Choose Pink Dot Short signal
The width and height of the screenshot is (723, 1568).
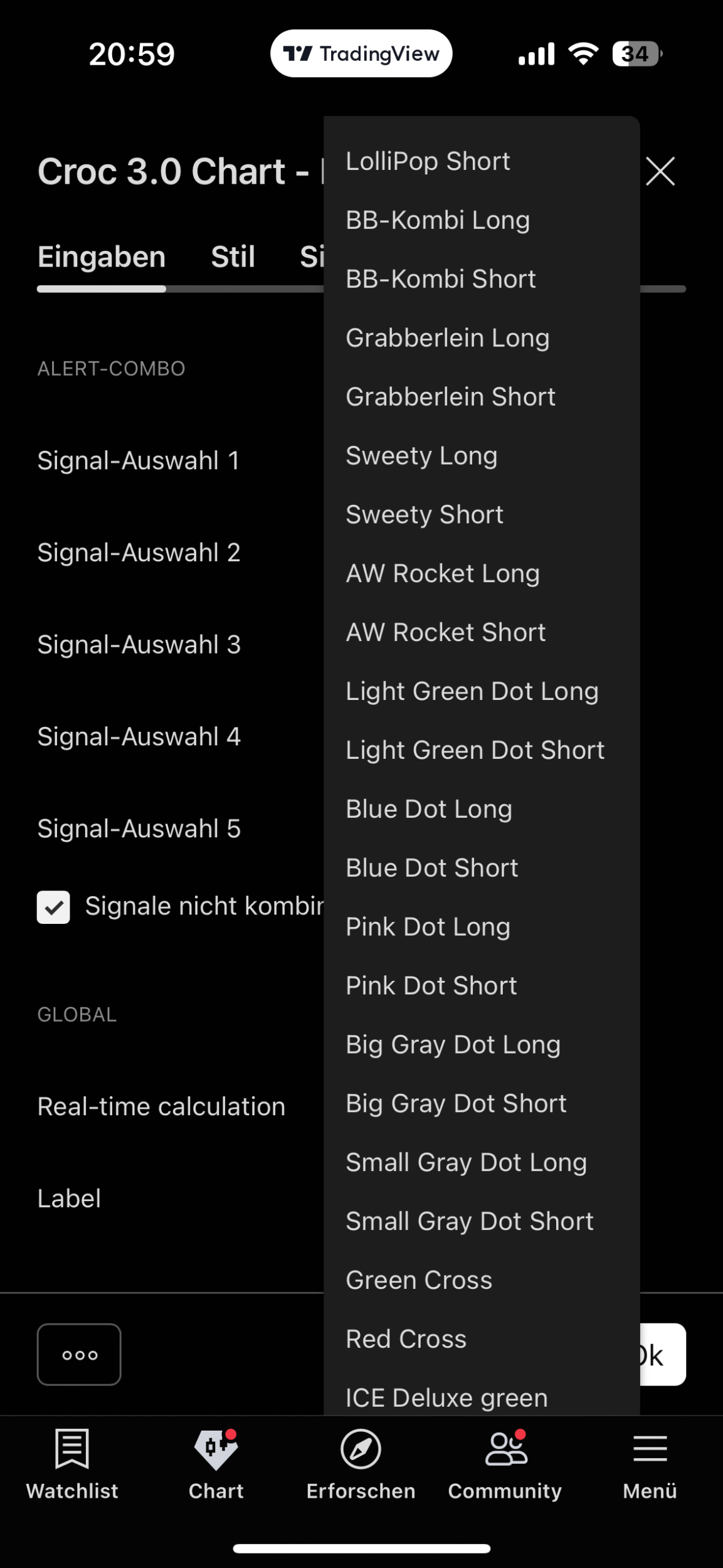[431, 986]
